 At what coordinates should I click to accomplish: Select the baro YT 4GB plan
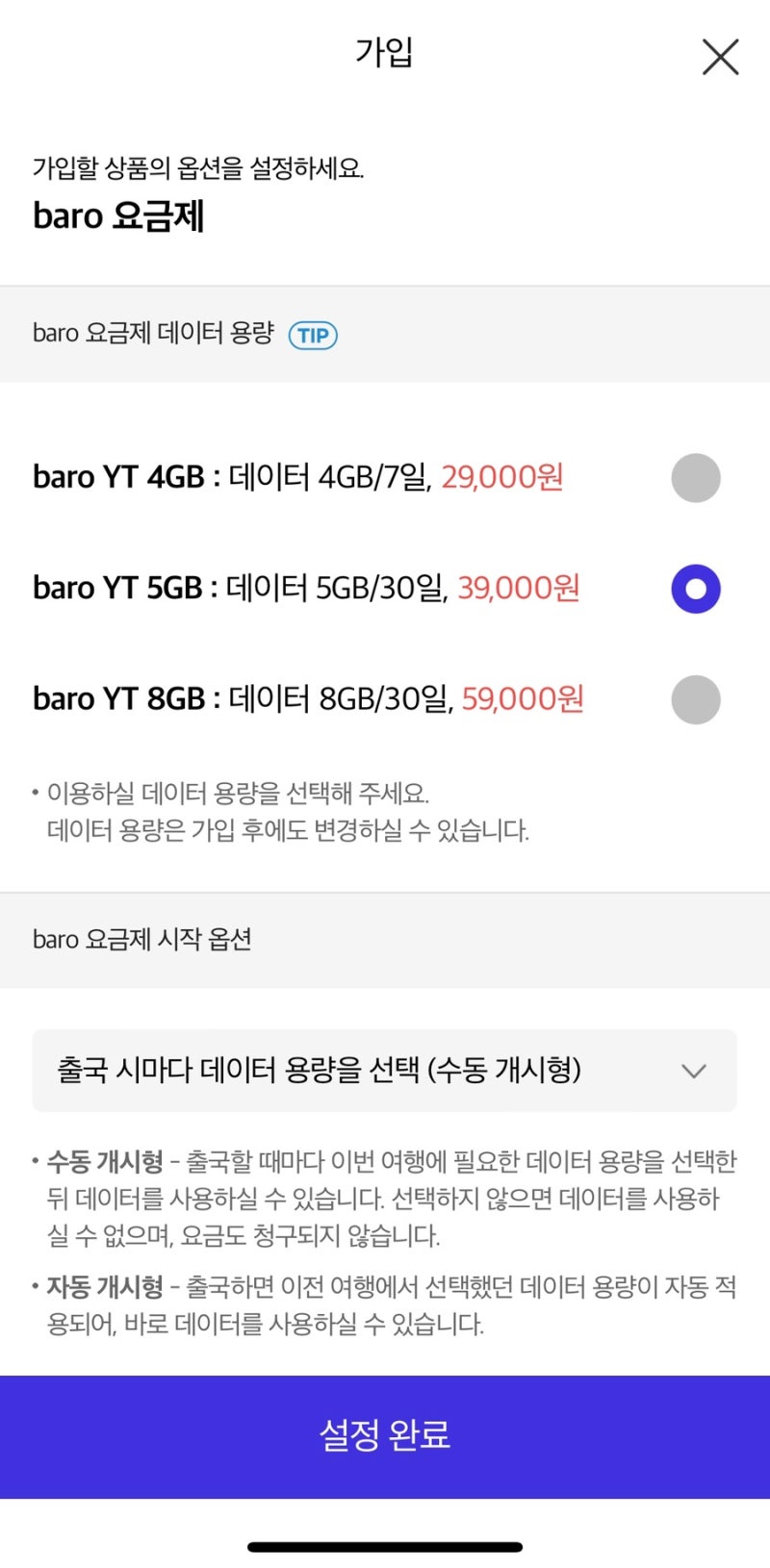(695, 478)
